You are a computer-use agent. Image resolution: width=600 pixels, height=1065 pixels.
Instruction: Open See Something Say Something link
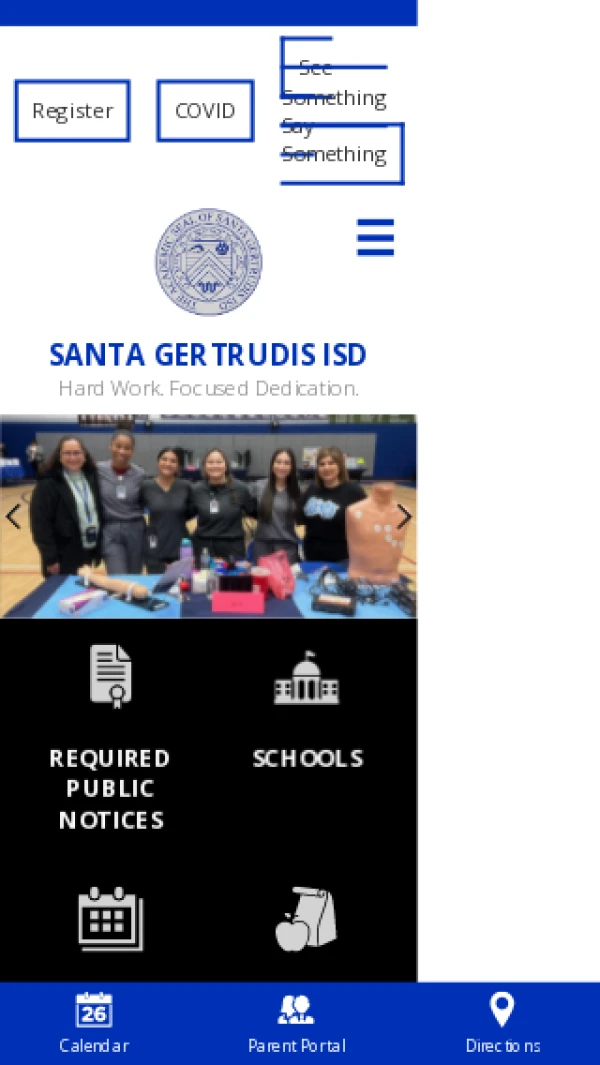[x=334, y=111]
